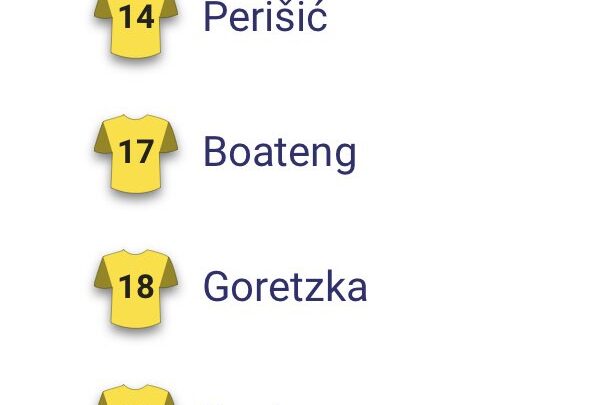Select Boateng from the lineup list
The width and height of the screenshot is (610, 405).
tap(279, 152)
